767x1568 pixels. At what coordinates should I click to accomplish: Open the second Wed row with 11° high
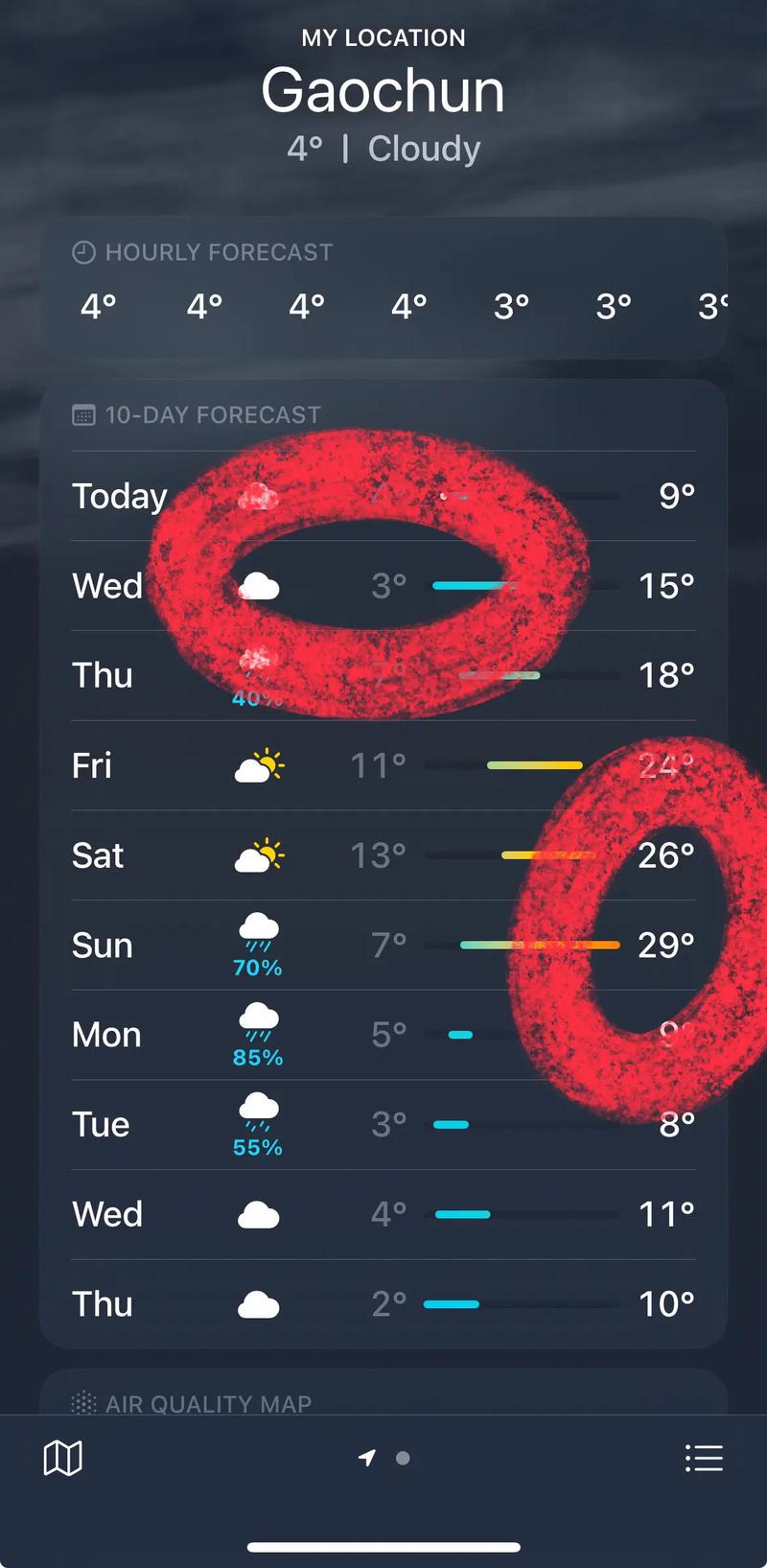pyautogui.click(x=383, y=1214)
